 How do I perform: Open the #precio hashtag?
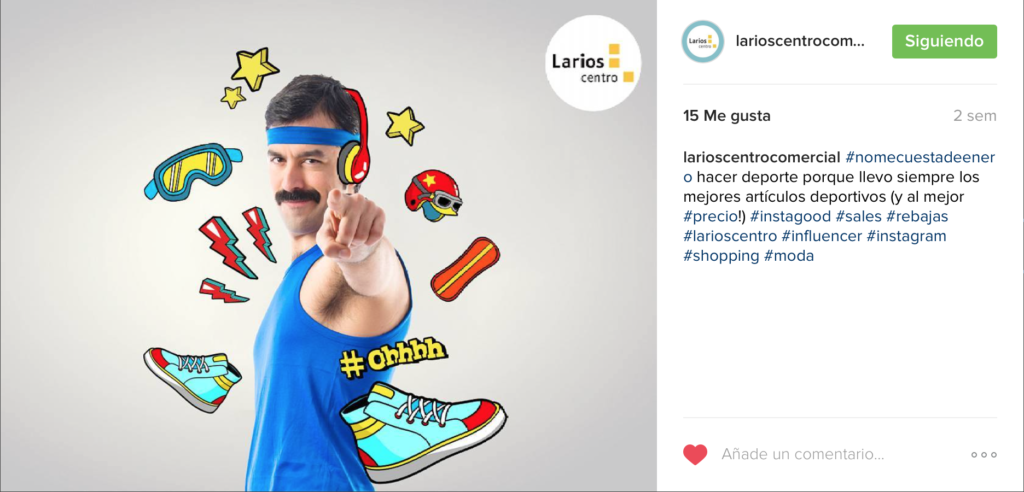pos(712,216)
